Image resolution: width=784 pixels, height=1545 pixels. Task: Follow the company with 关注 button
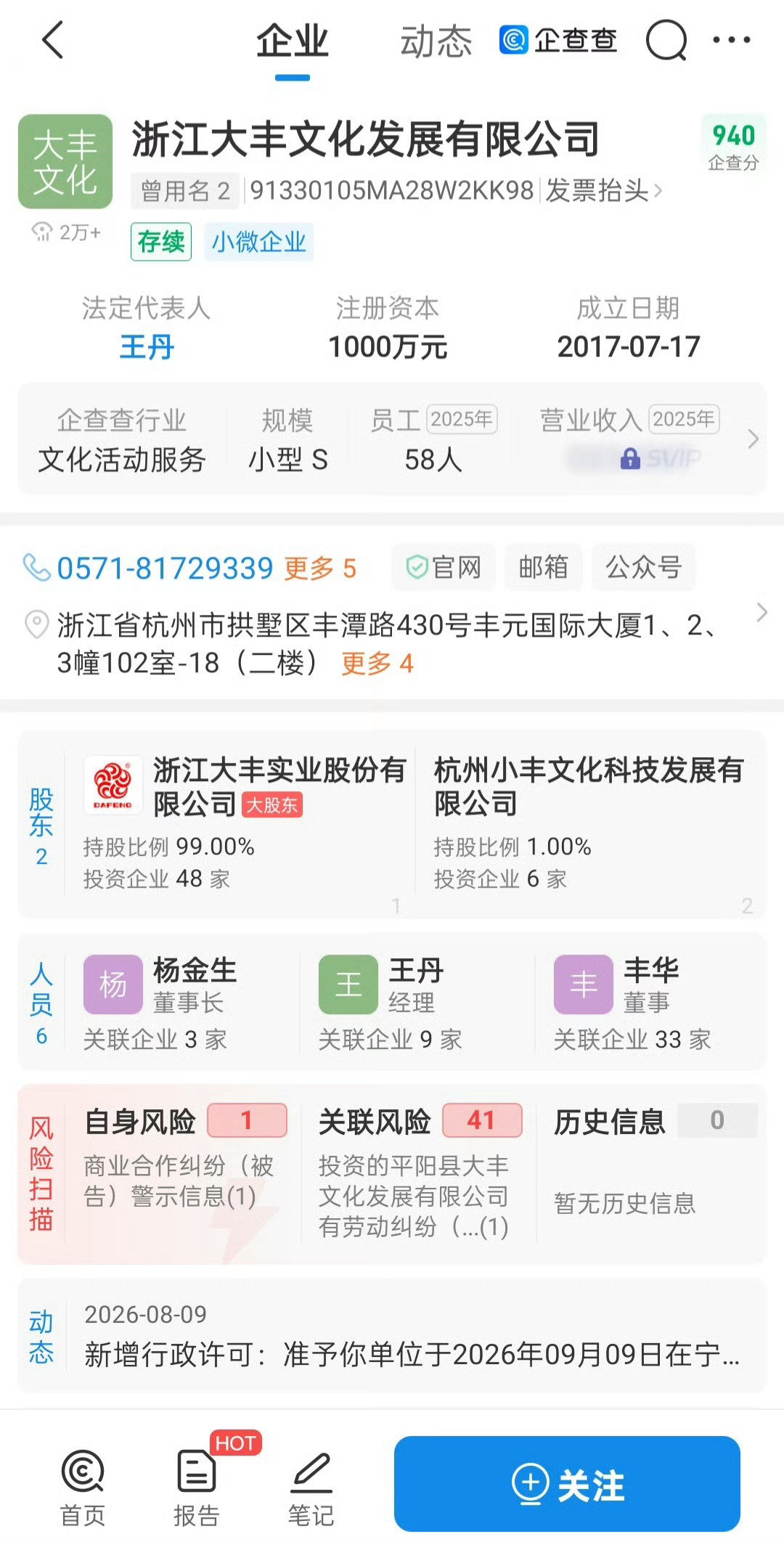click(567, 1483)
